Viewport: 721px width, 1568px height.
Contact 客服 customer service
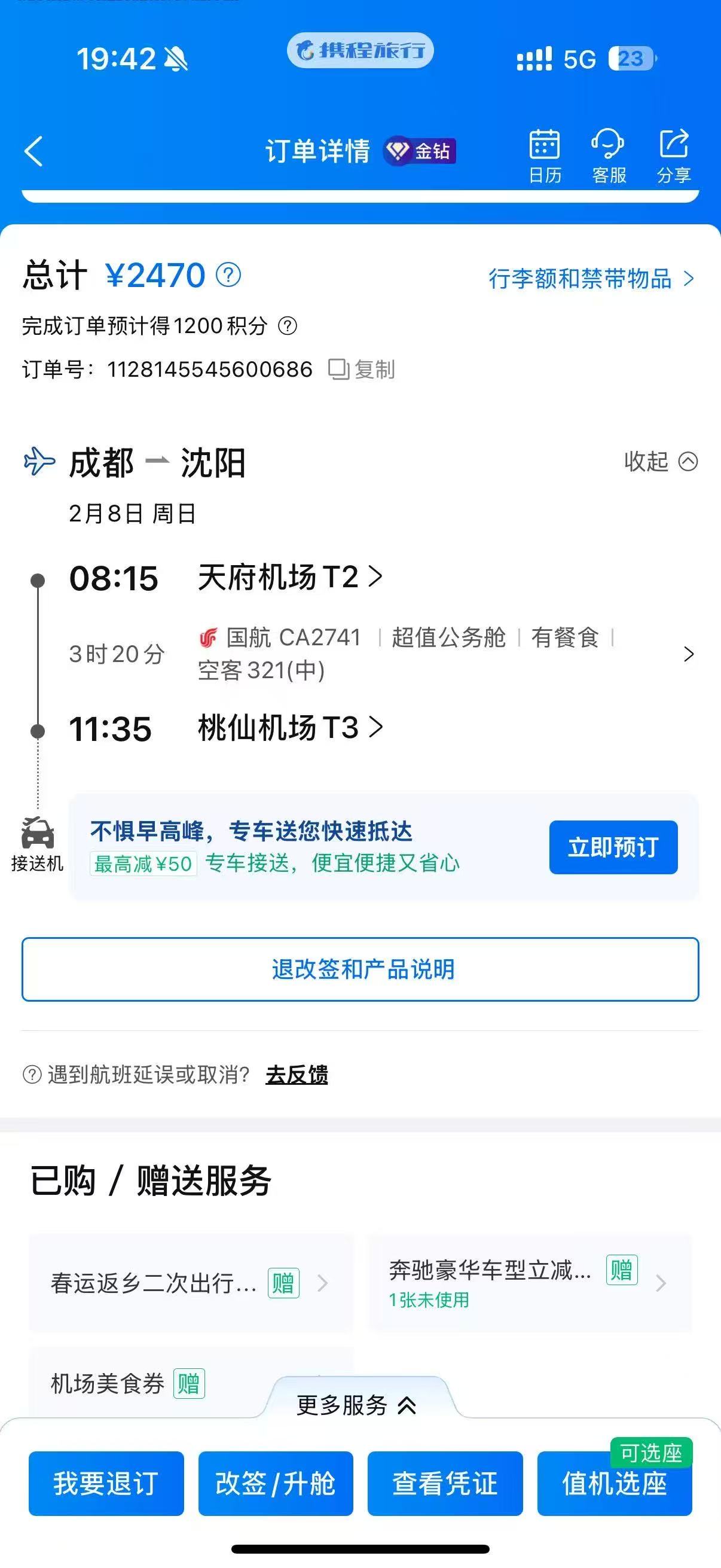tap(609, 155)
